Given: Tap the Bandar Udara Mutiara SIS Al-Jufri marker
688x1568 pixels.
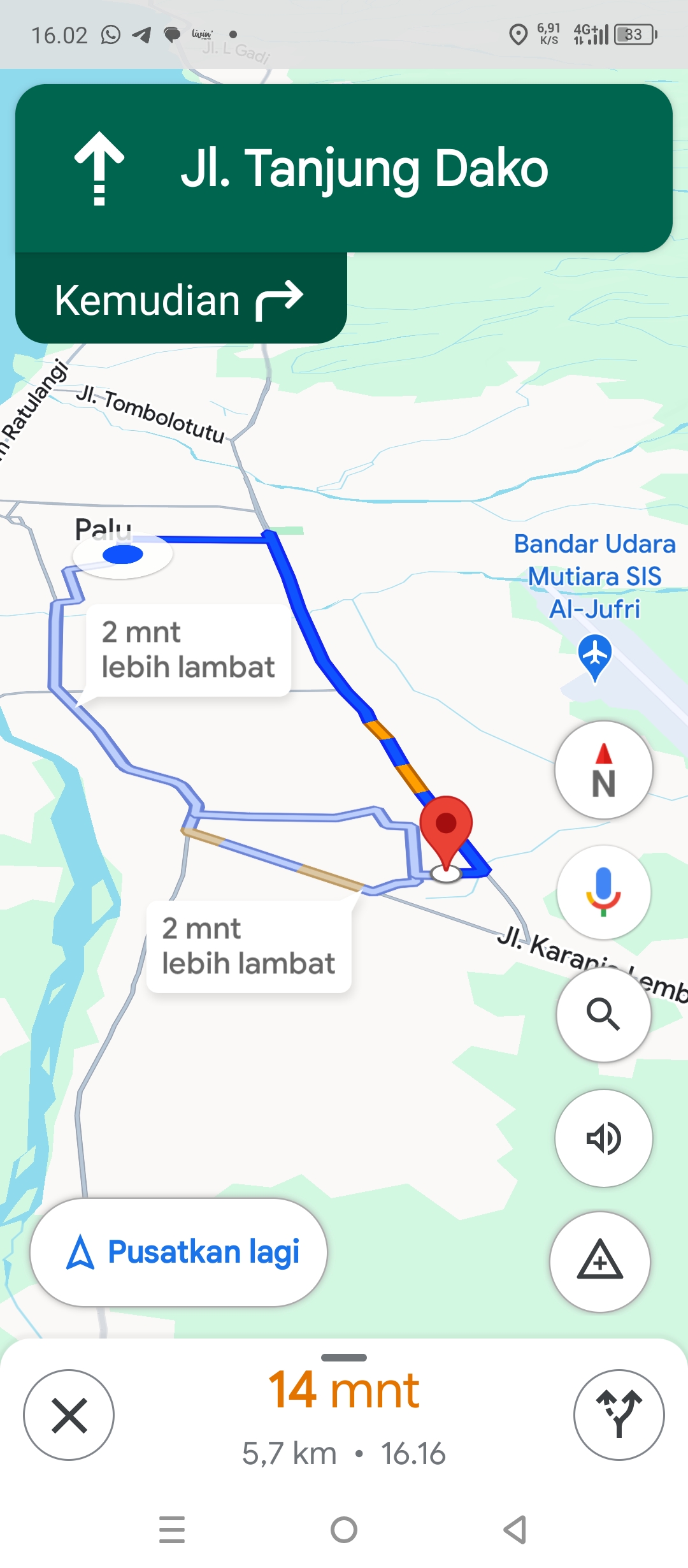Looking at the screenshot, I should click(595, 657).
